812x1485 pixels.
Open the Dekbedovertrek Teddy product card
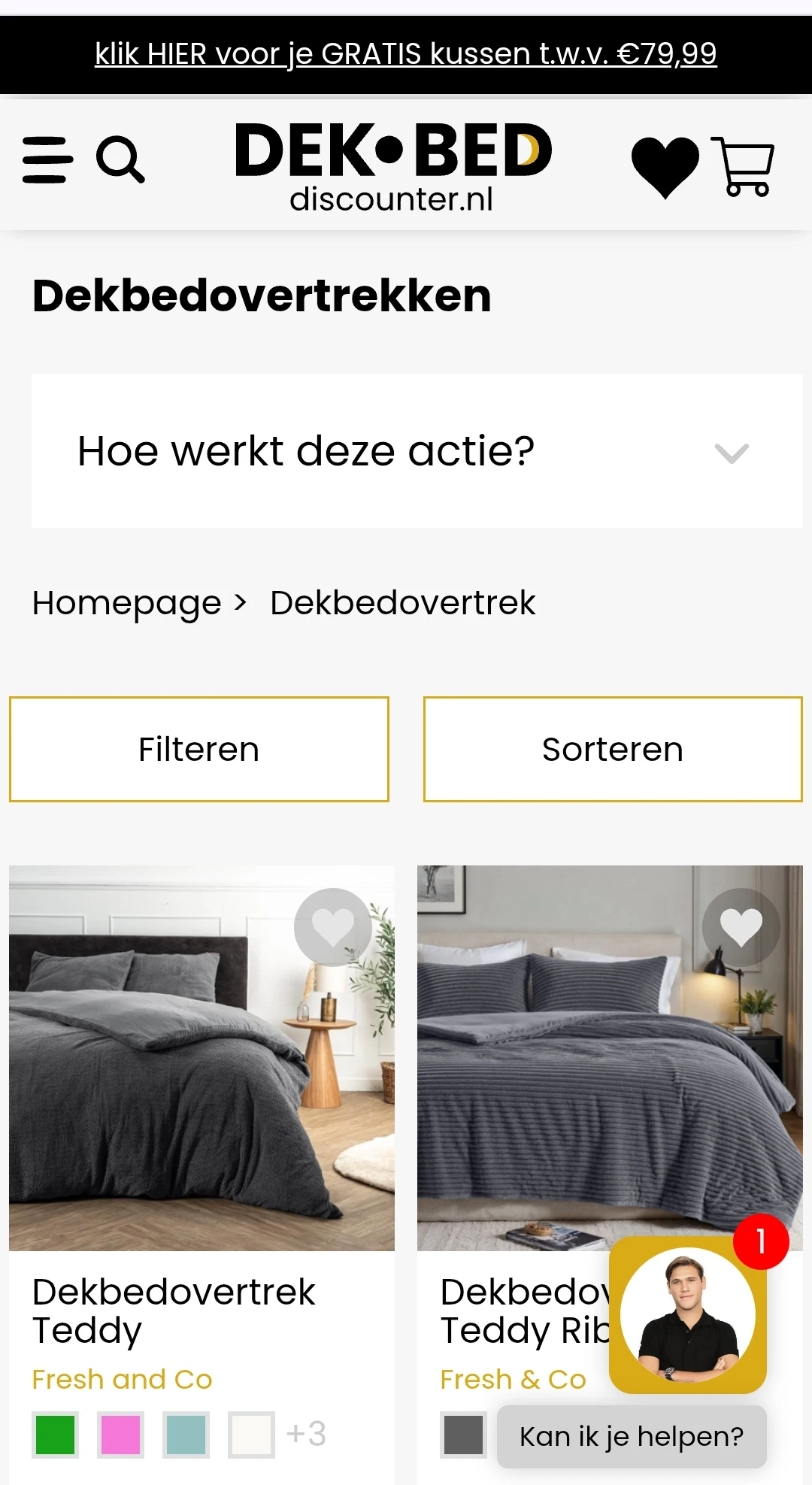tap(201, 1058)
